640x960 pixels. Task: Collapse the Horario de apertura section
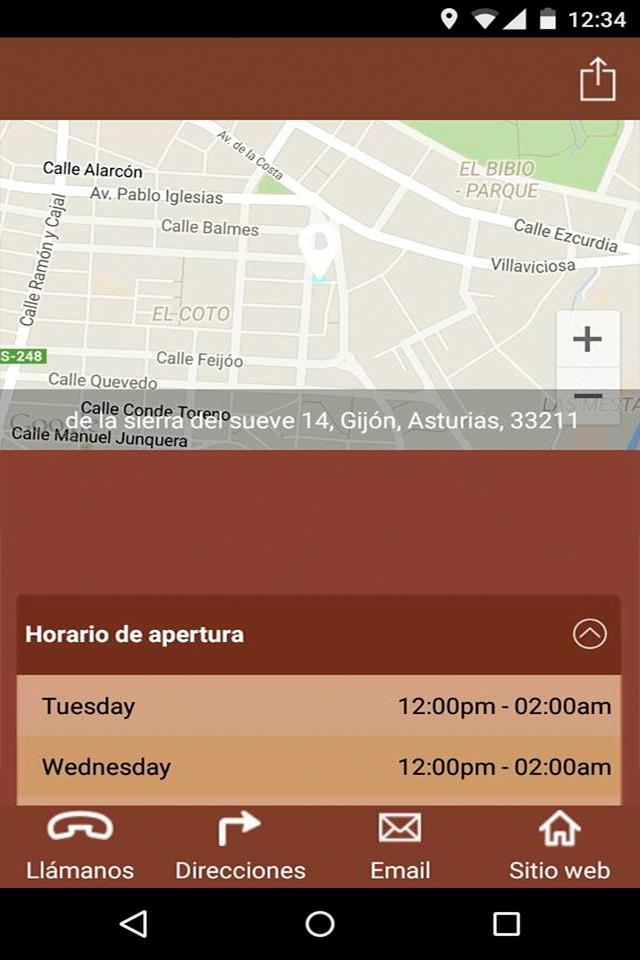[589, 634]
